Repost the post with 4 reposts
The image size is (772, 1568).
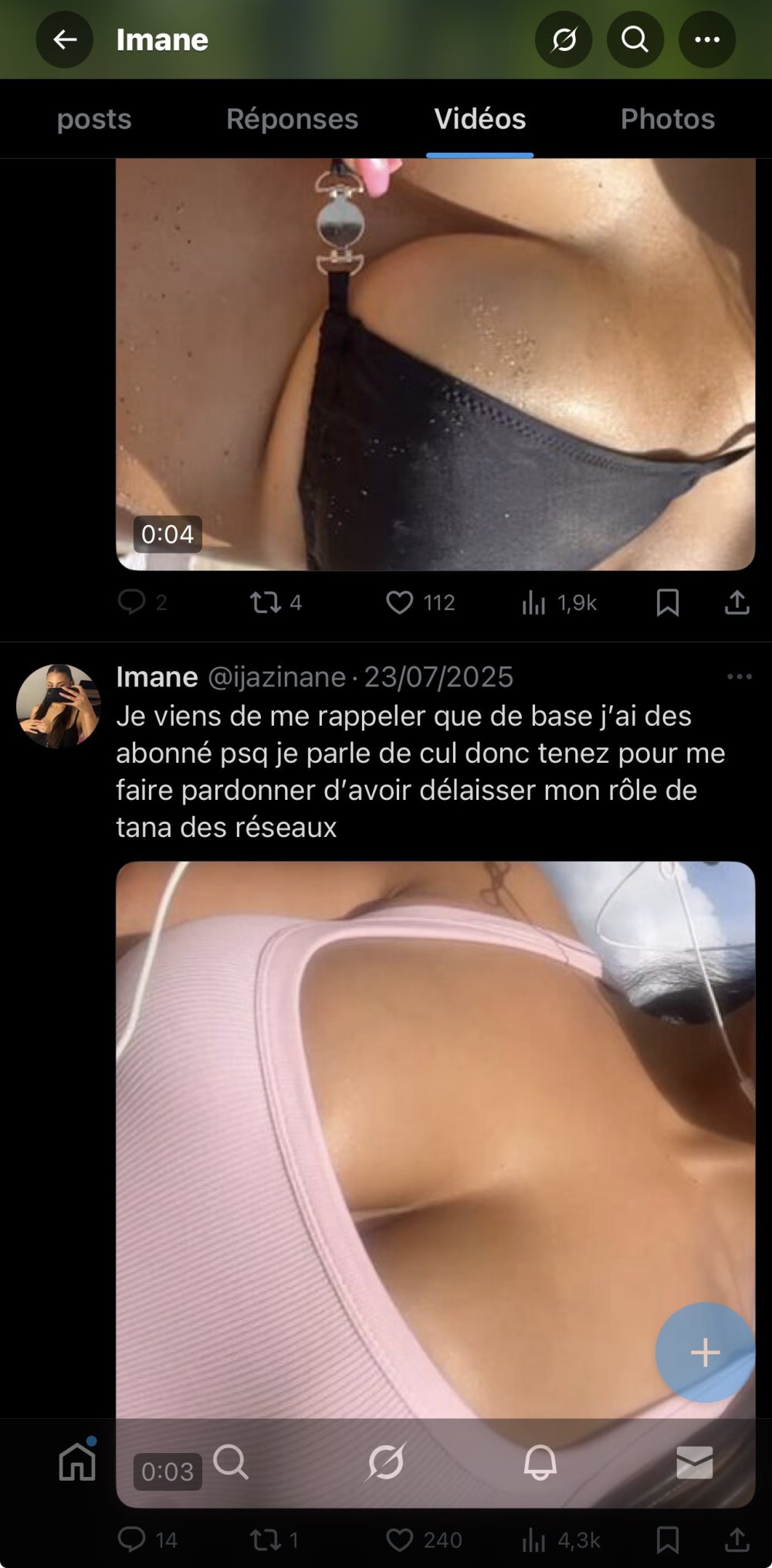coord(266,602)
